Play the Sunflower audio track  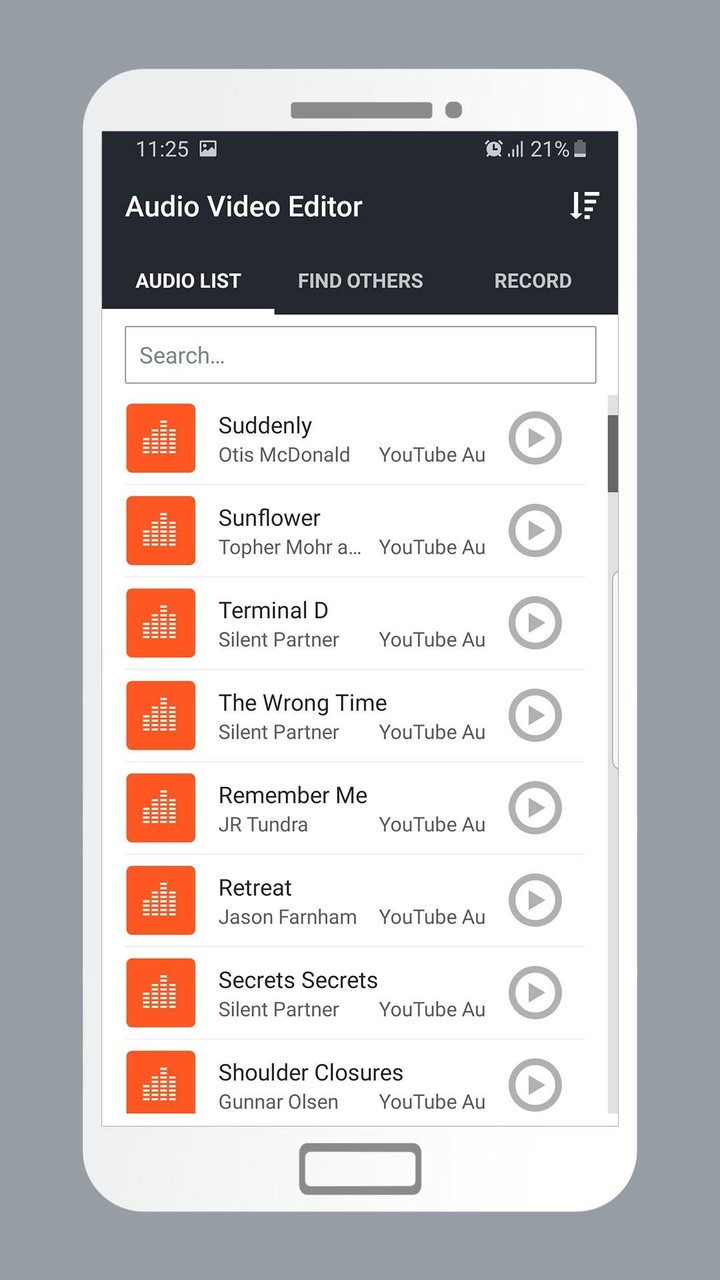(x=535, y=531)
